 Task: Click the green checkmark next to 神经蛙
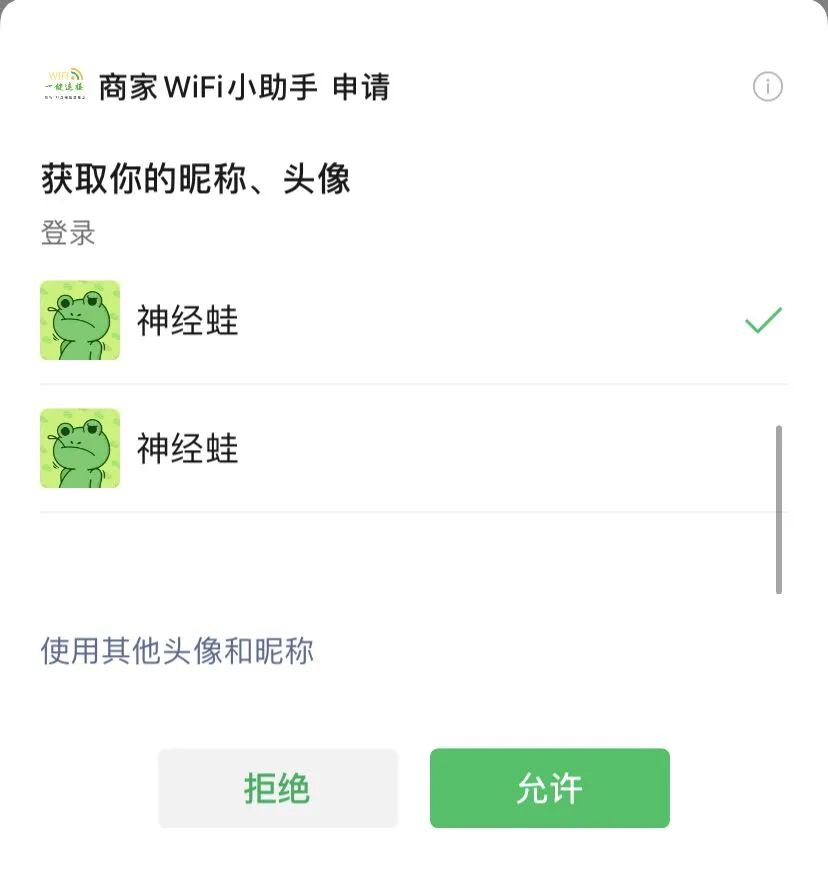(762, 321)
